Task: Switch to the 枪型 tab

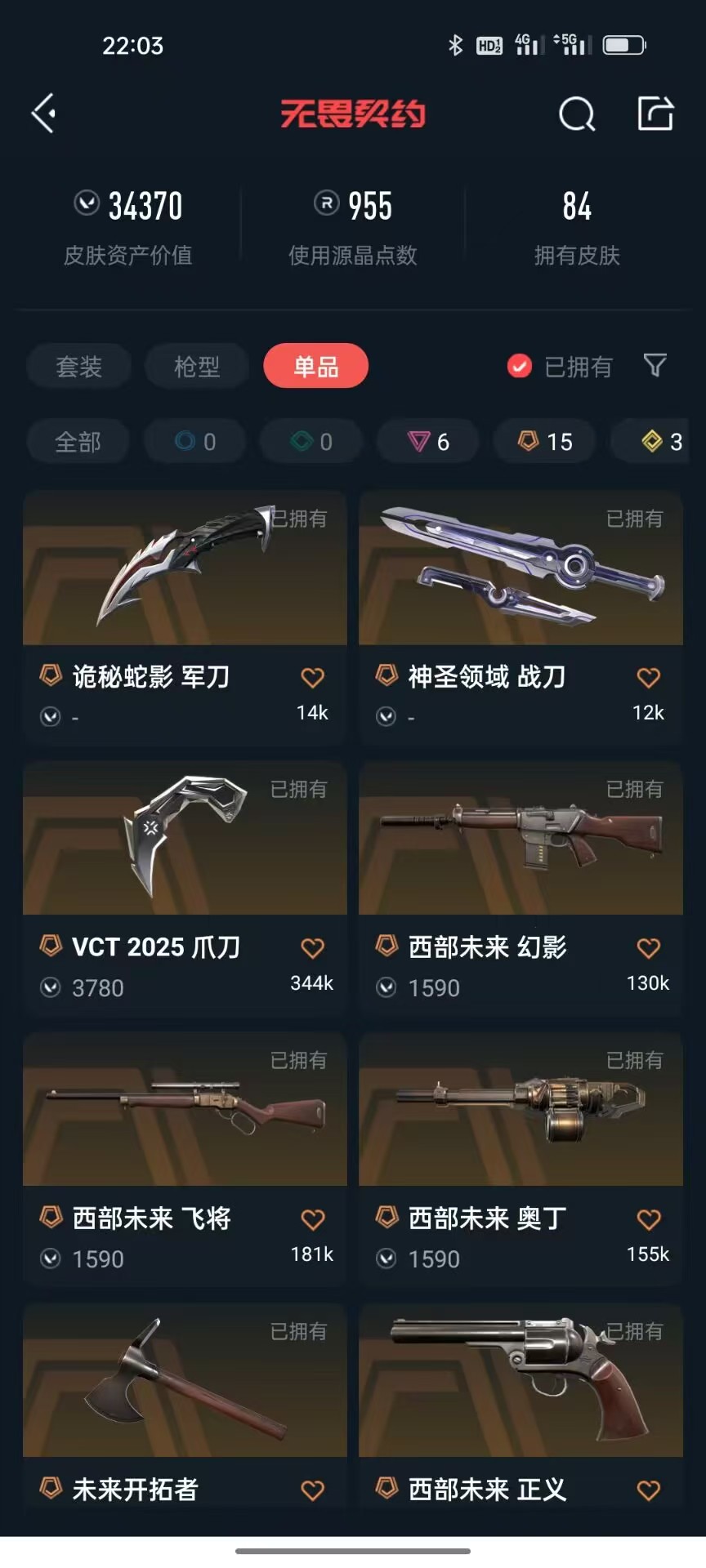Action: [197, 367]
